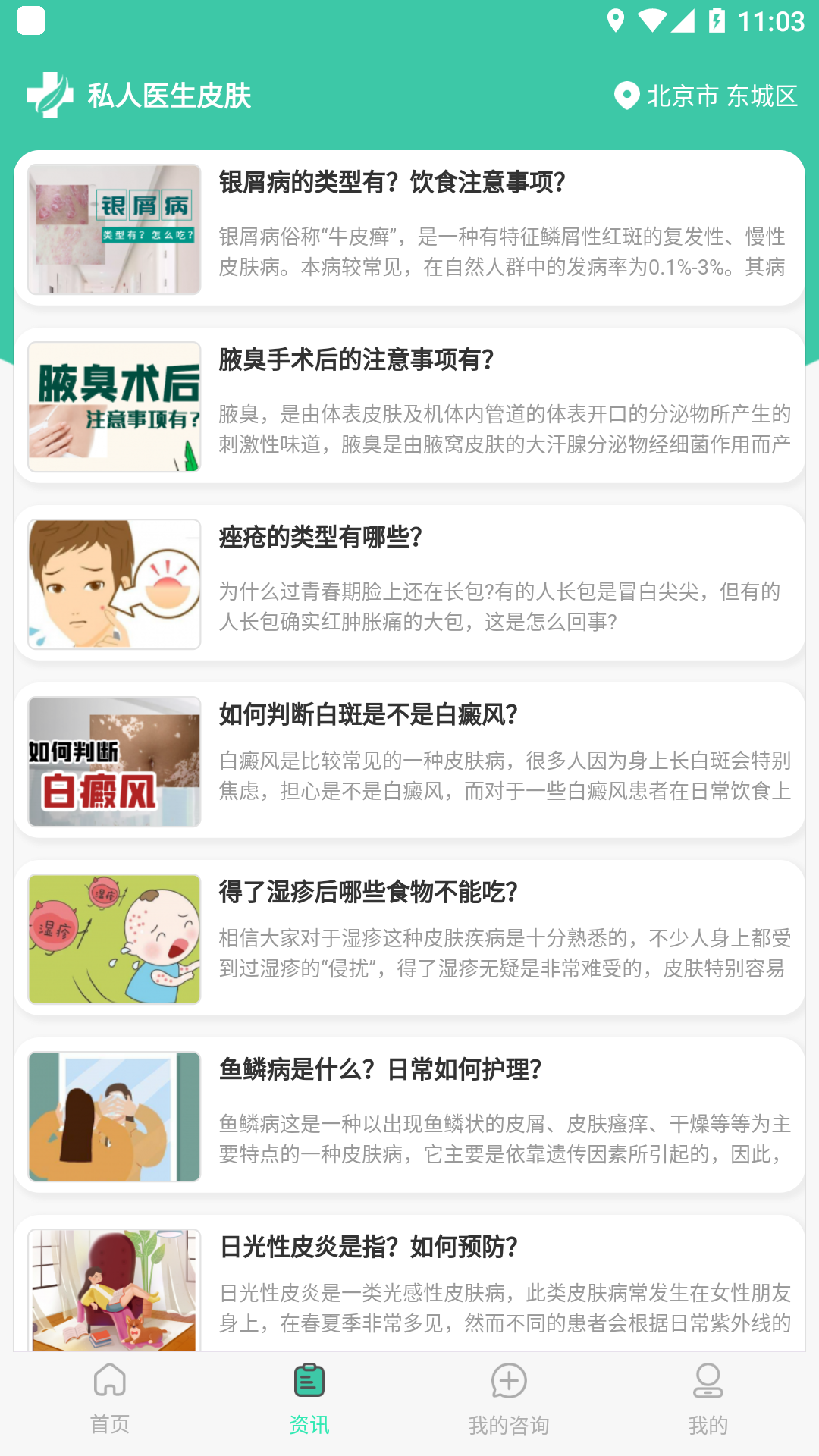Screen dimensions: 819x1456
Task: Open article 鱼鳞病是什么?日常如何护理?
Action: pos(409,1116)
